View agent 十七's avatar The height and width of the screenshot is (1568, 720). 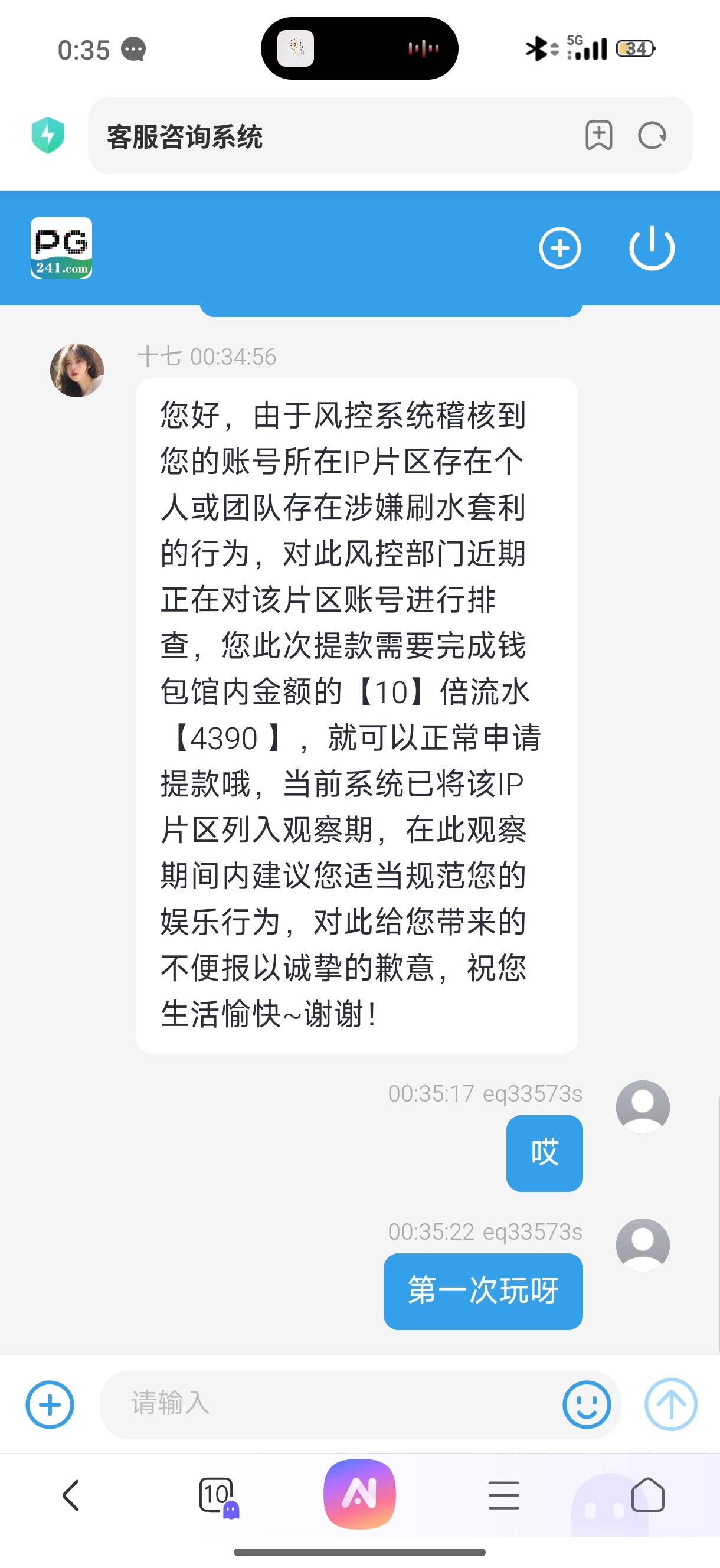(x=77, y=371)
